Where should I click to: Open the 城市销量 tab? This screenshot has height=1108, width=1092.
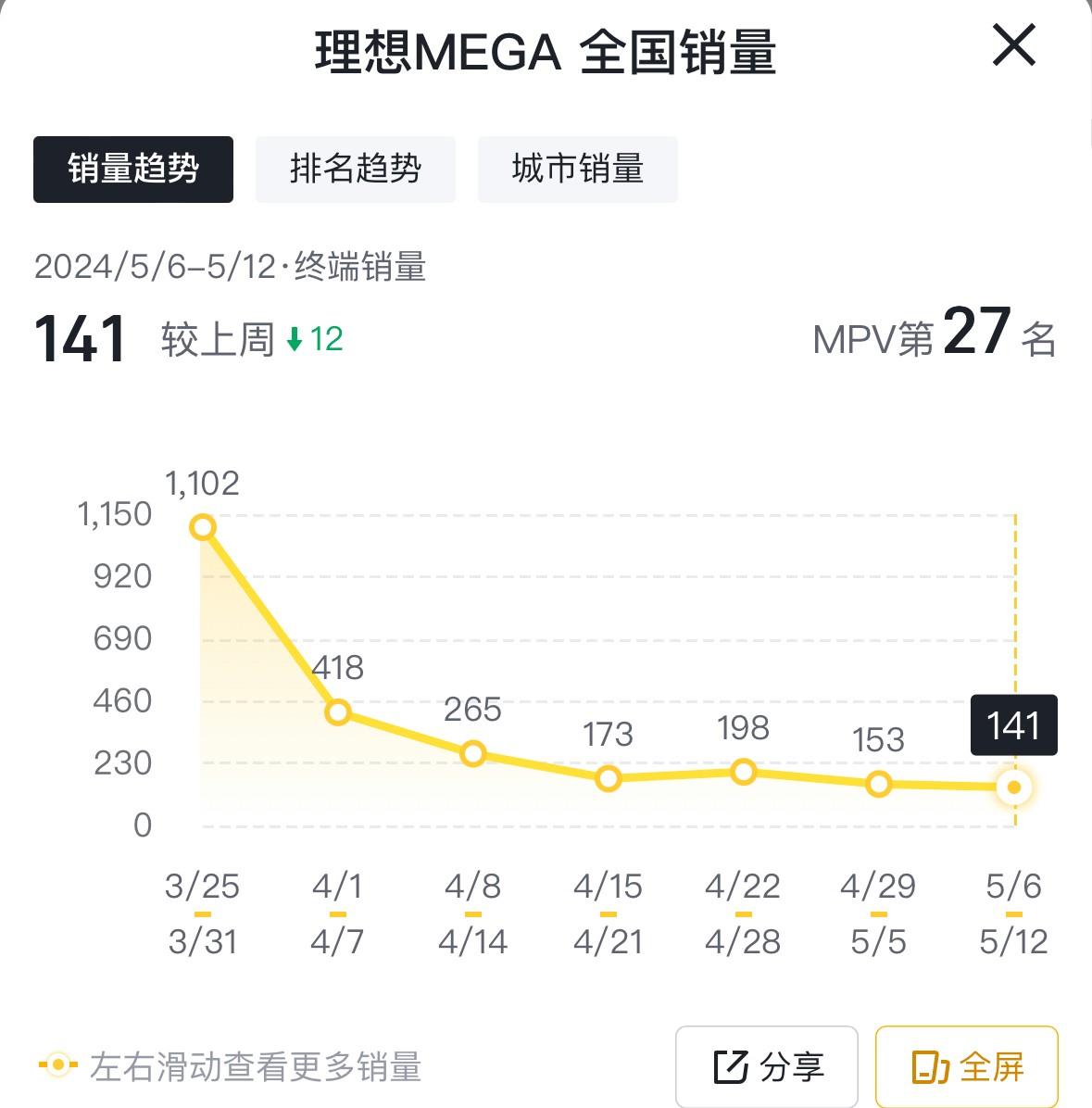[578, 170]
